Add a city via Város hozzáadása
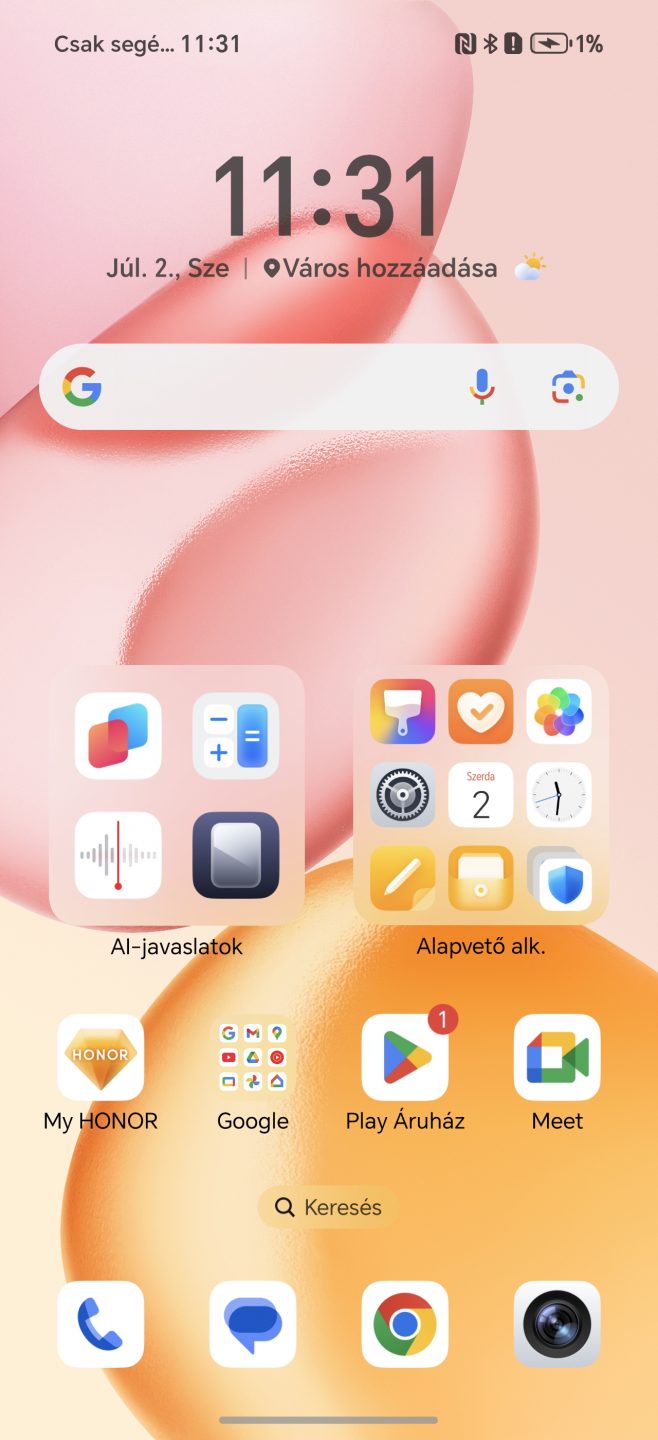 click(380, 268)
